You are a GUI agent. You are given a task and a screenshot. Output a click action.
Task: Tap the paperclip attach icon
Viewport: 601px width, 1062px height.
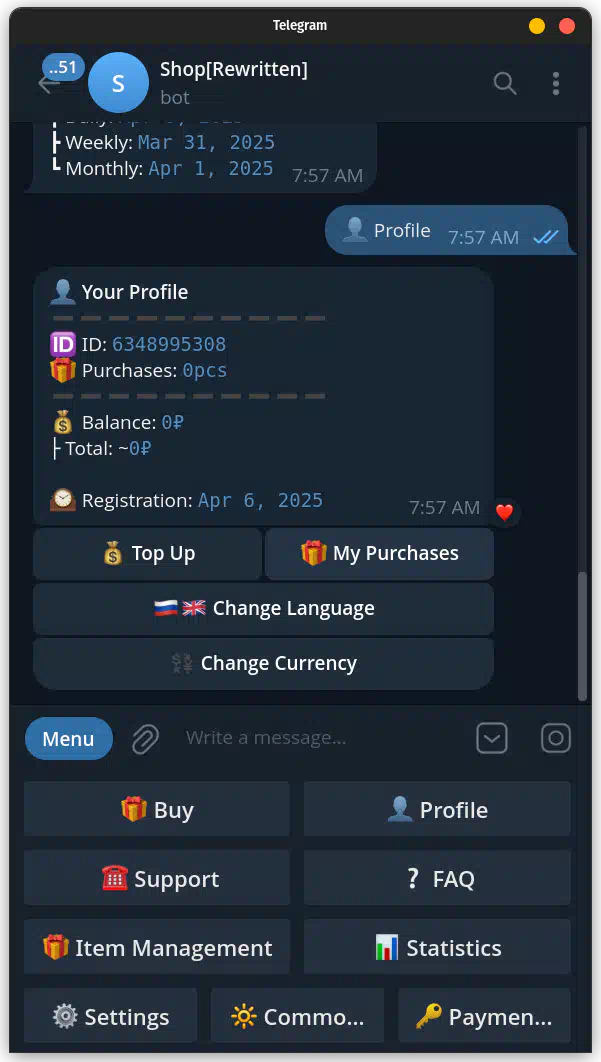point(146,739)
